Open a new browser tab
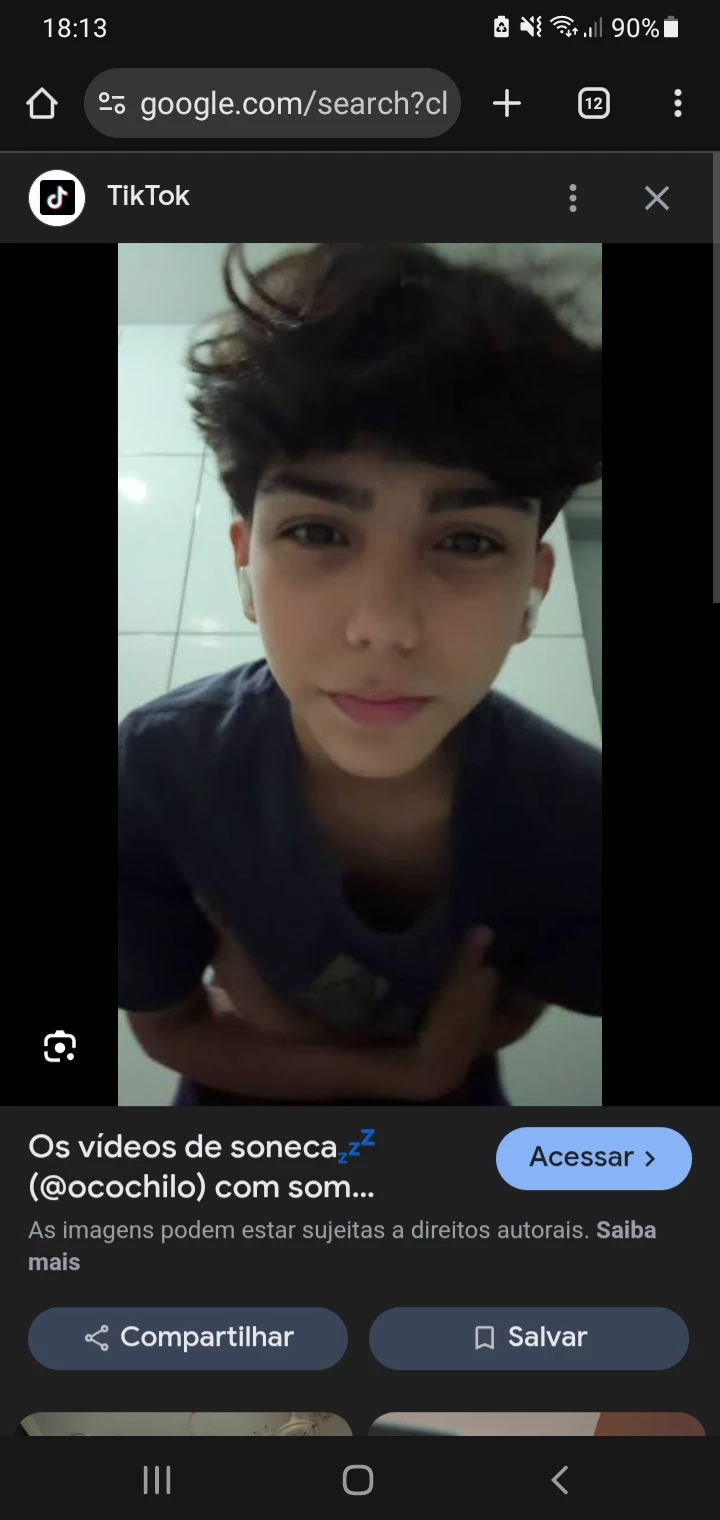Viewport: 720px width, 1520px height. [x=507, y=103]
